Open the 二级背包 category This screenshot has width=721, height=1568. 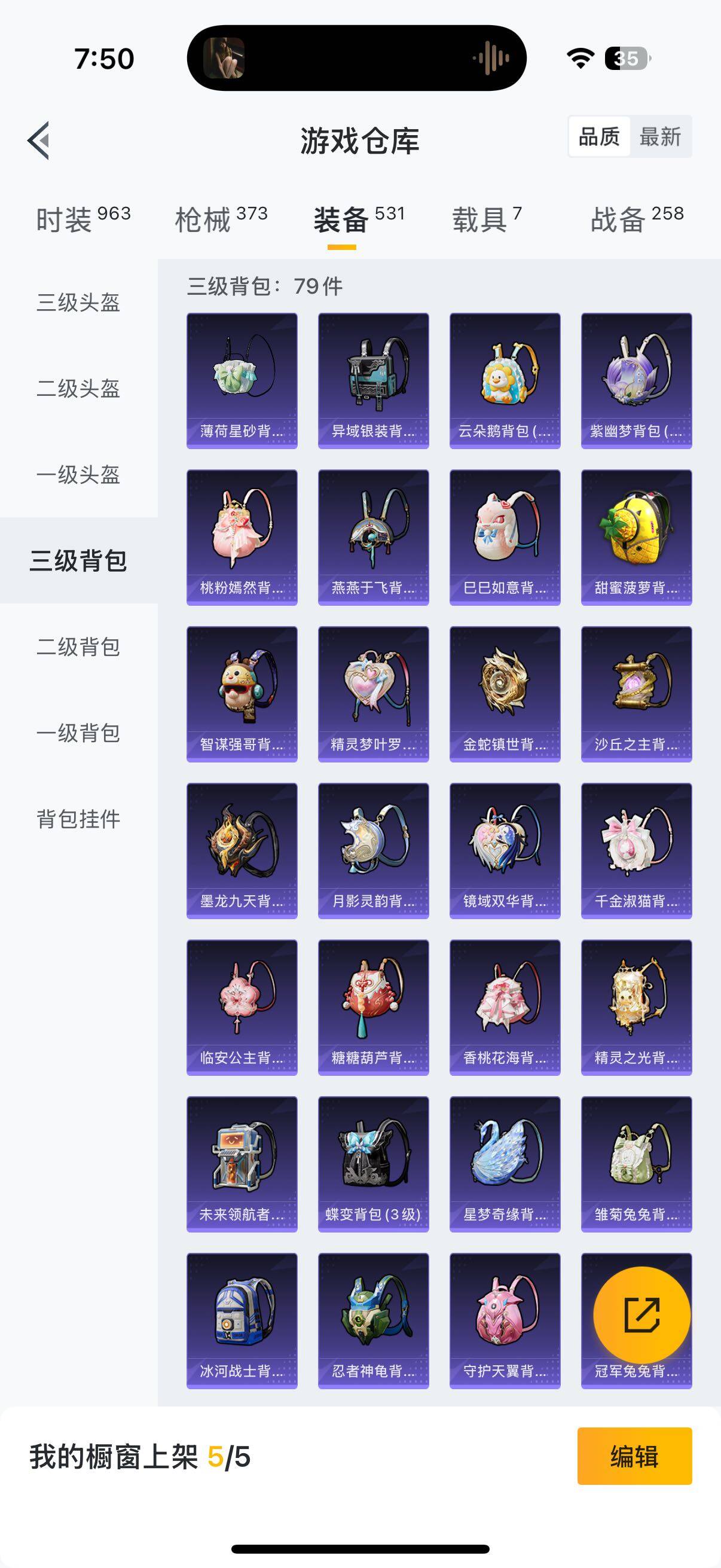tap(78, 646)
